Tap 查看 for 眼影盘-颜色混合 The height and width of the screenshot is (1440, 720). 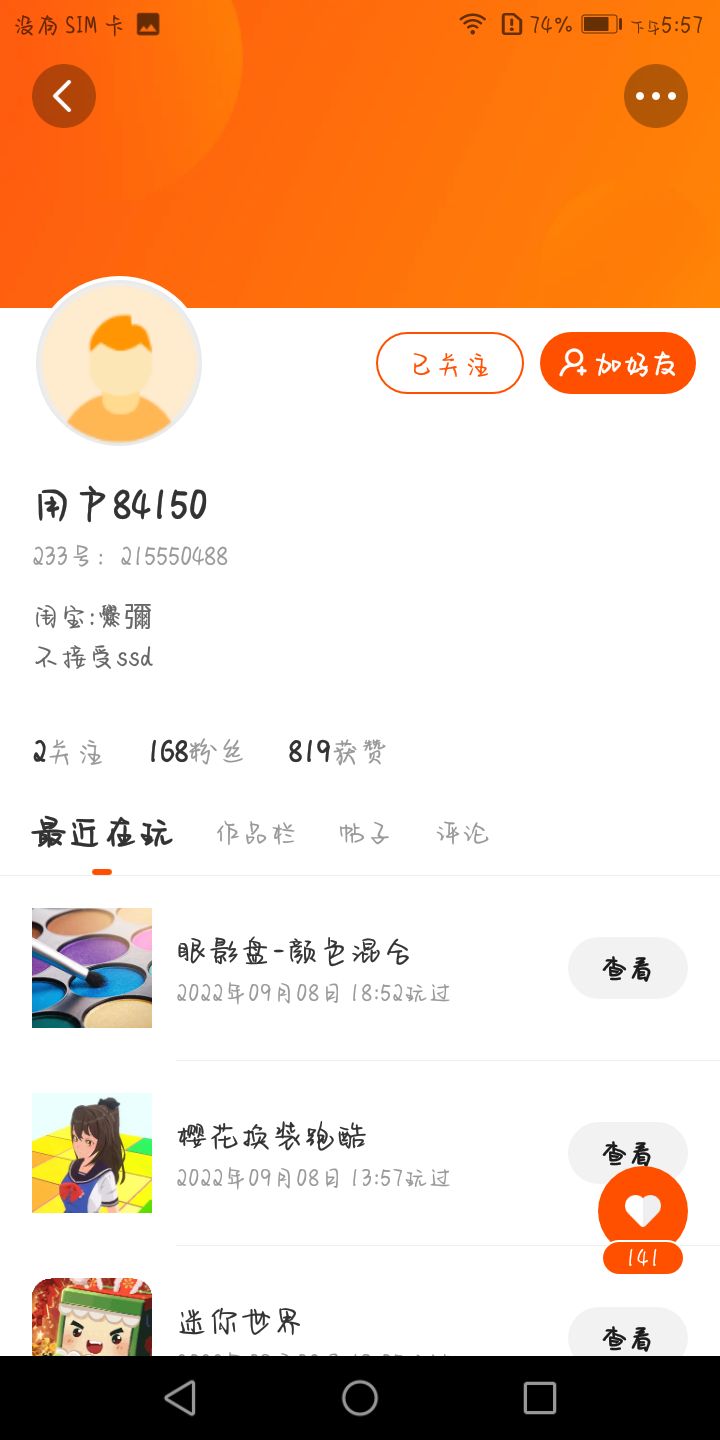pos(627,968)
